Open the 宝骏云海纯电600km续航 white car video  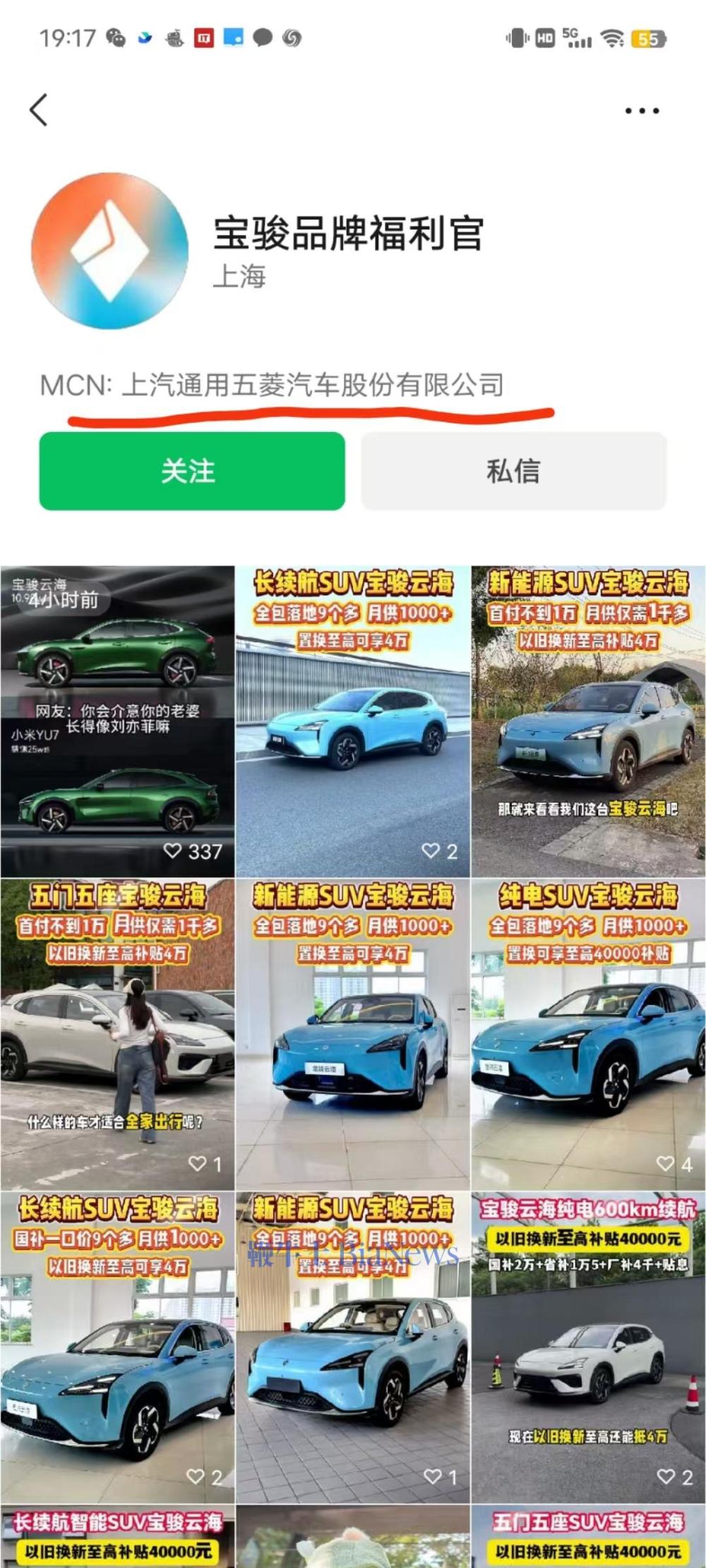588,1346
